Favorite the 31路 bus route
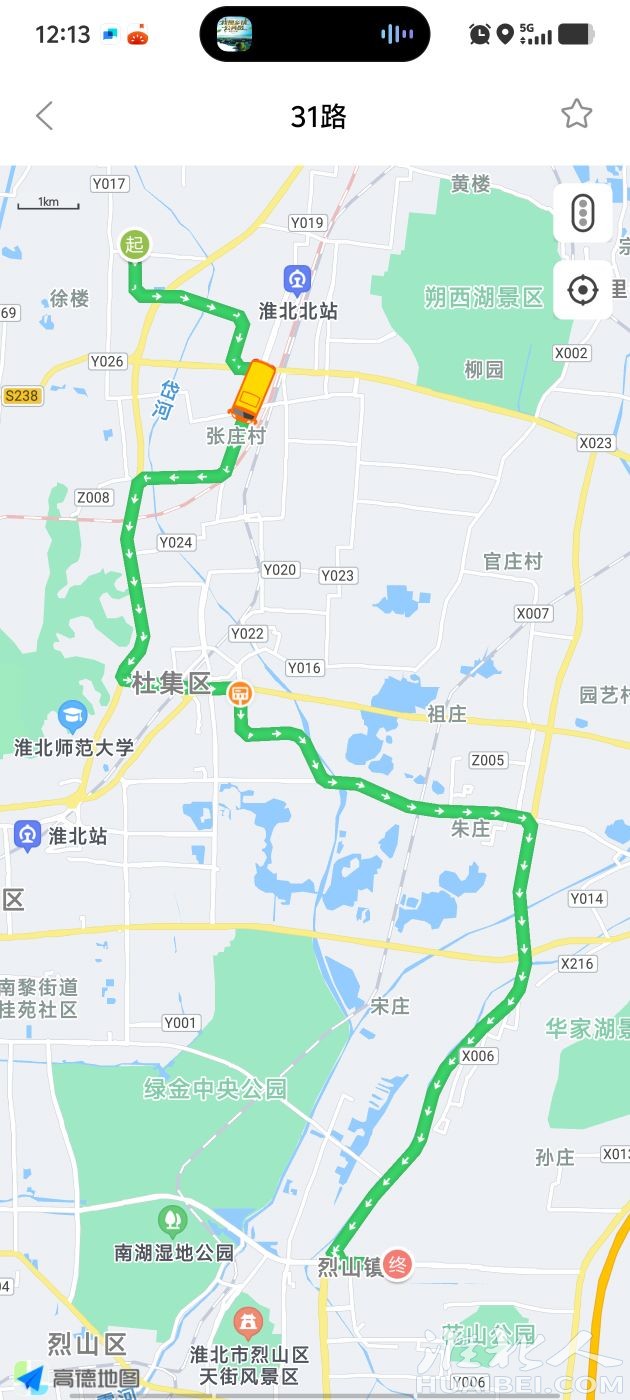The image size is (630, 1400). (576, 115)
